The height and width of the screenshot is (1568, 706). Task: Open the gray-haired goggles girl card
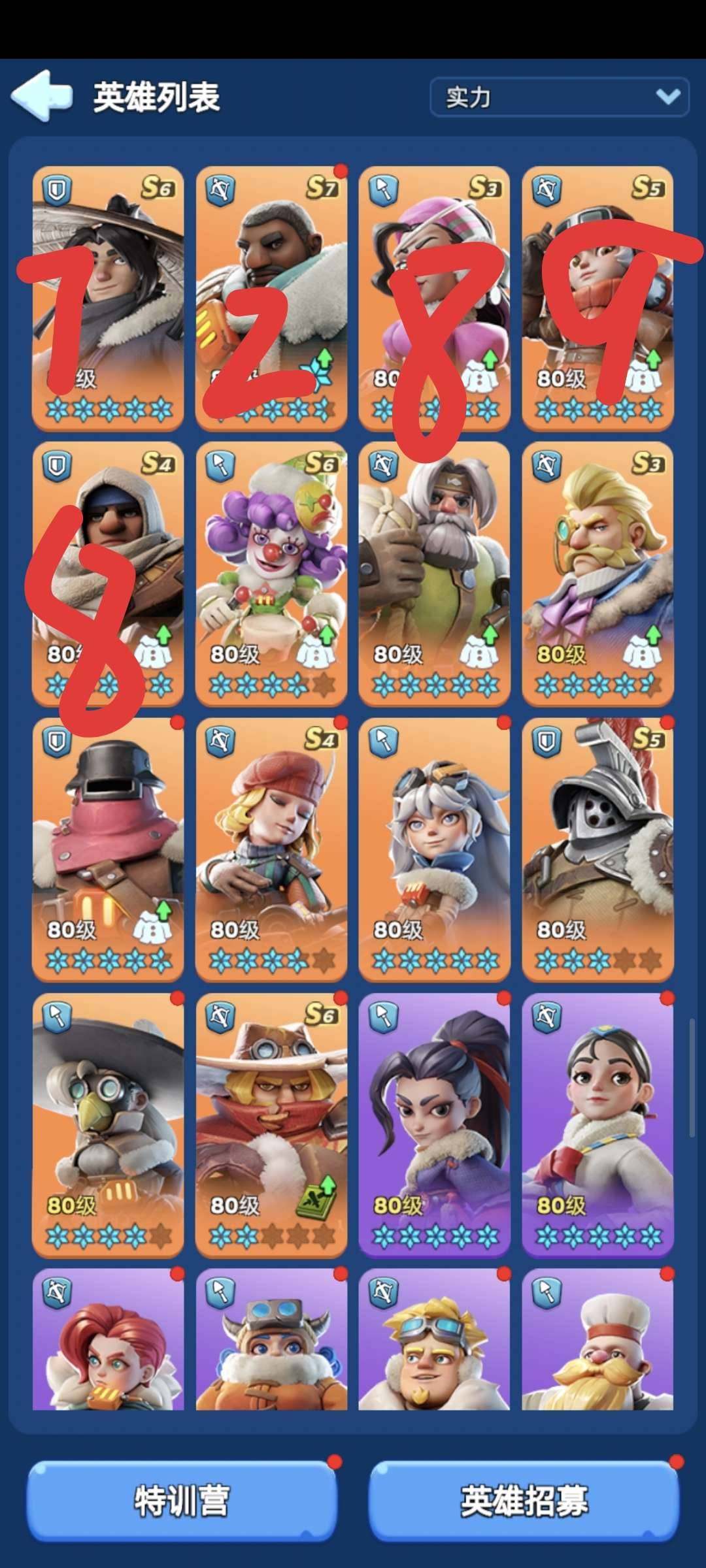click(434, 849)
